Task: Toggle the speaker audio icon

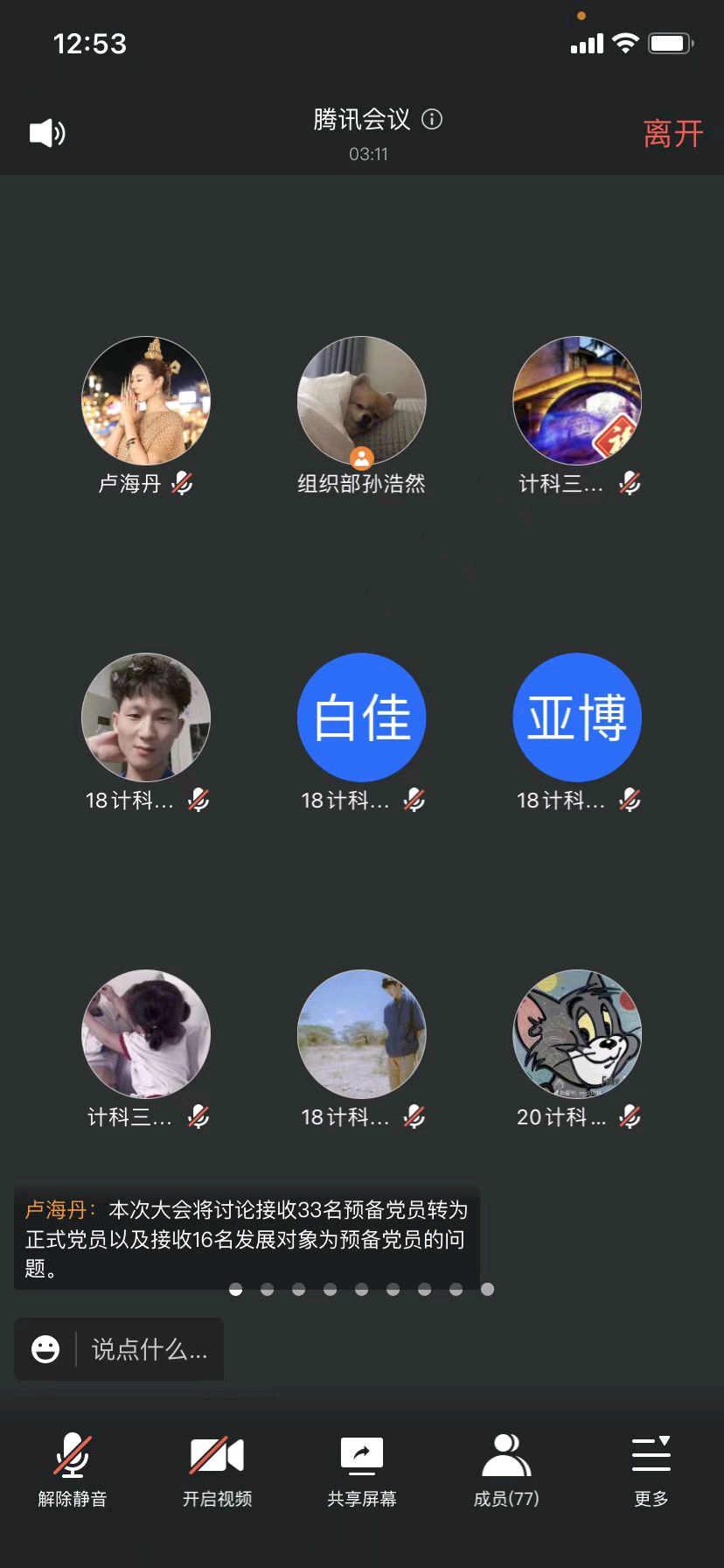Action: 47,133
